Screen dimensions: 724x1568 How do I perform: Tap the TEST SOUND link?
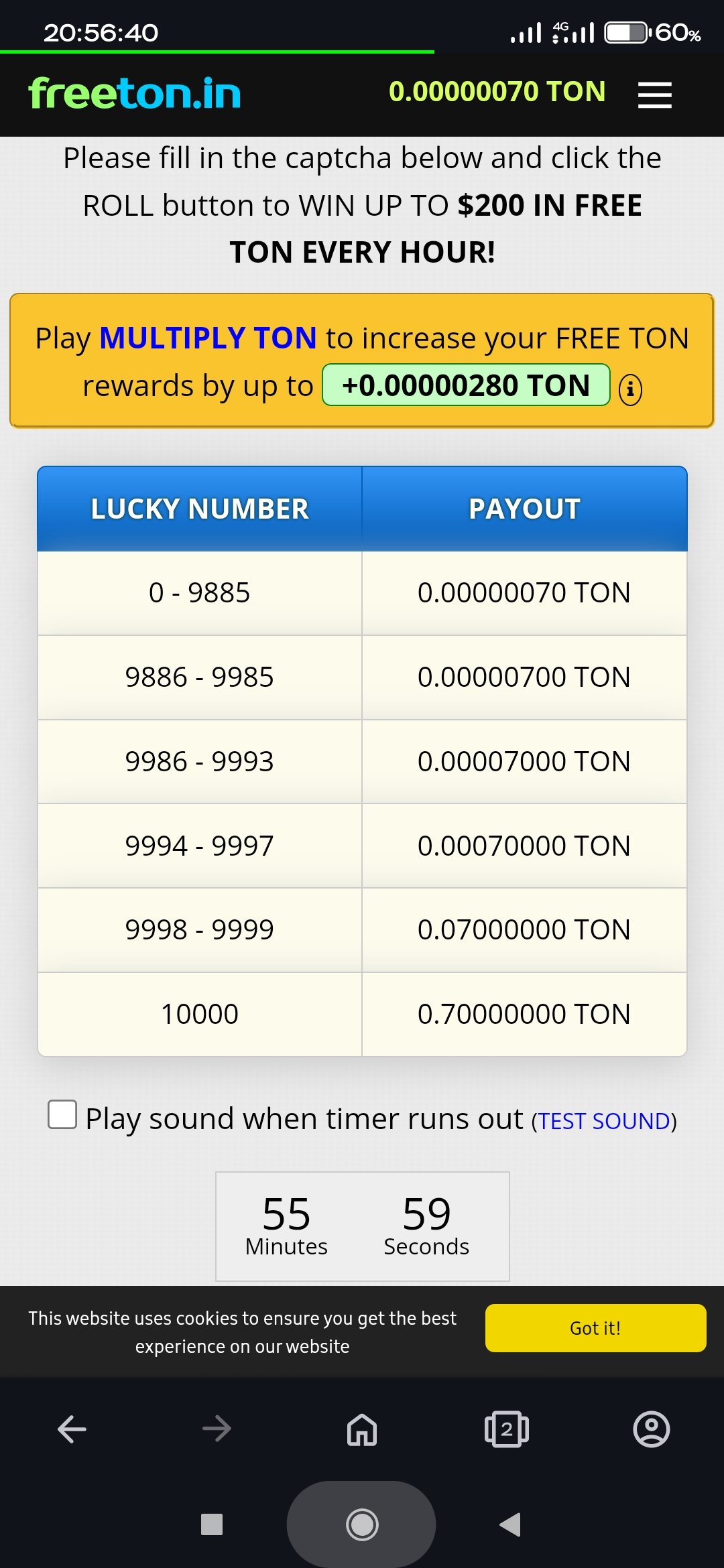coord(604,1121)
